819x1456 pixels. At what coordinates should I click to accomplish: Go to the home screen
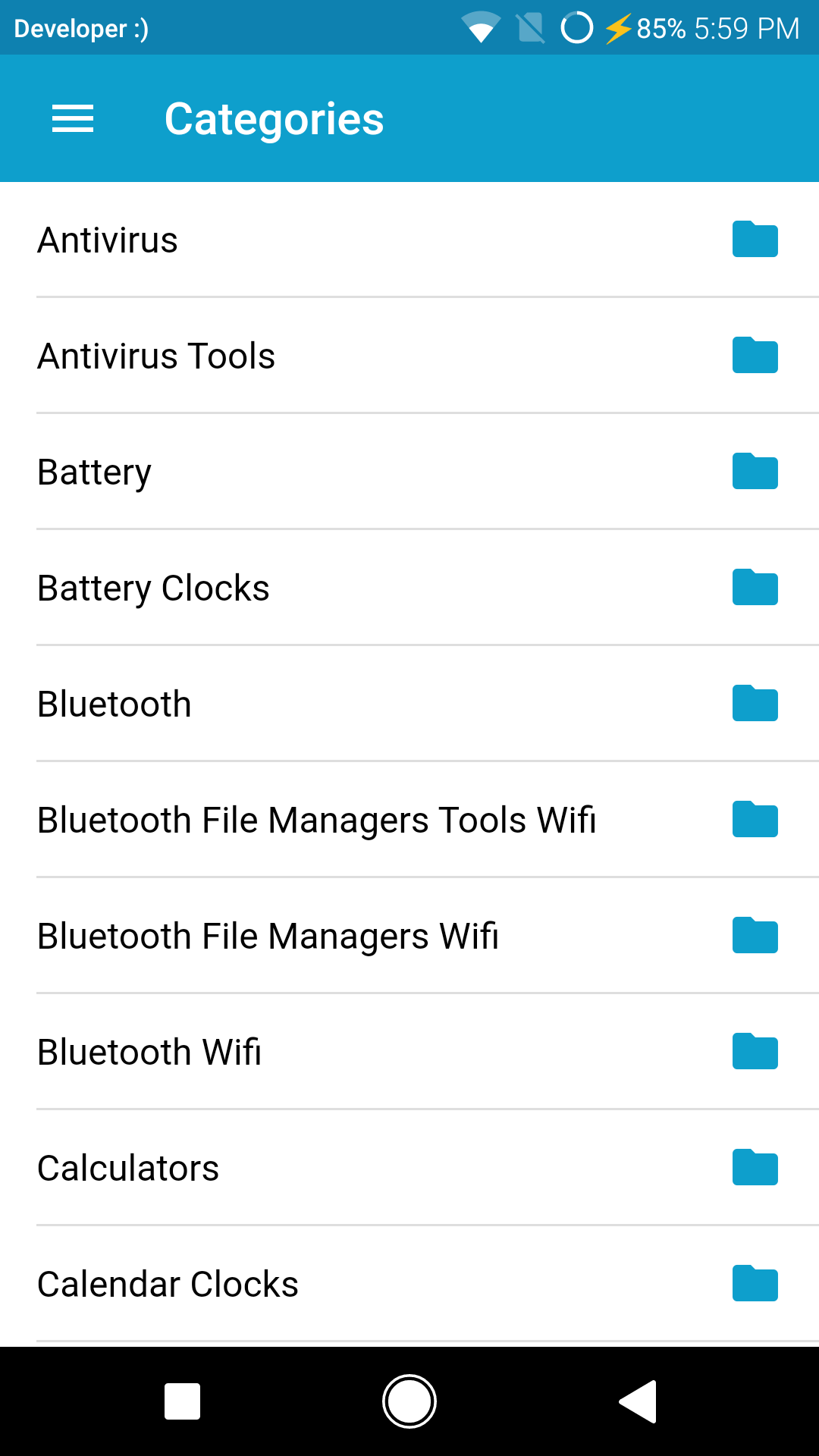coord(409,1401)
